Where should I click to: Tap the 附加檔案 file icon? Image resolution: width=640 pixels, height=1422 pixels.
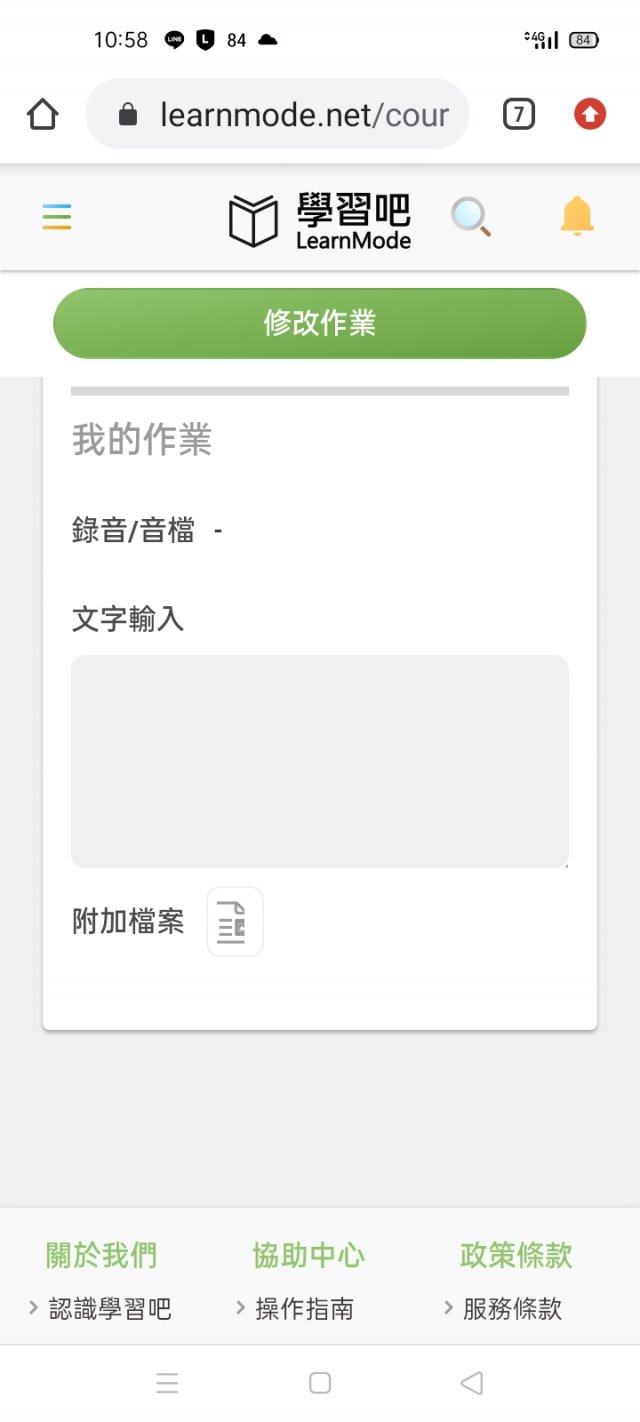(235, 922)
